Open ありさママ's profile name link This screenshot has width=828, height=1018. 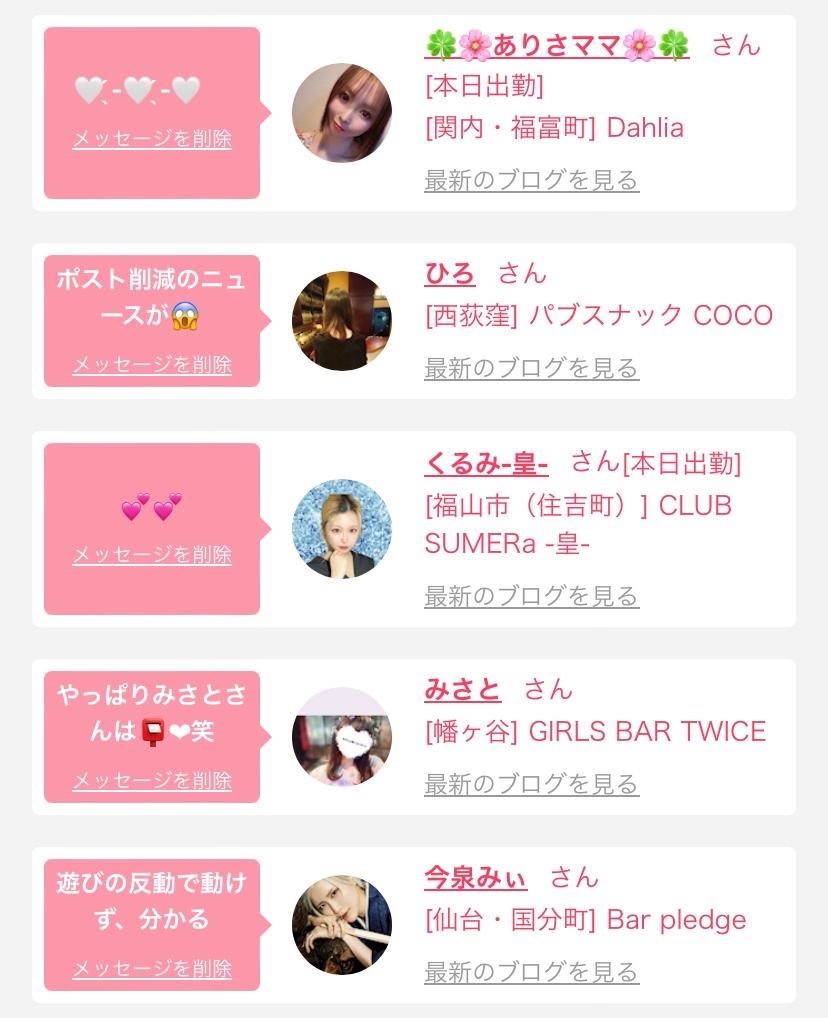point(557,46)
